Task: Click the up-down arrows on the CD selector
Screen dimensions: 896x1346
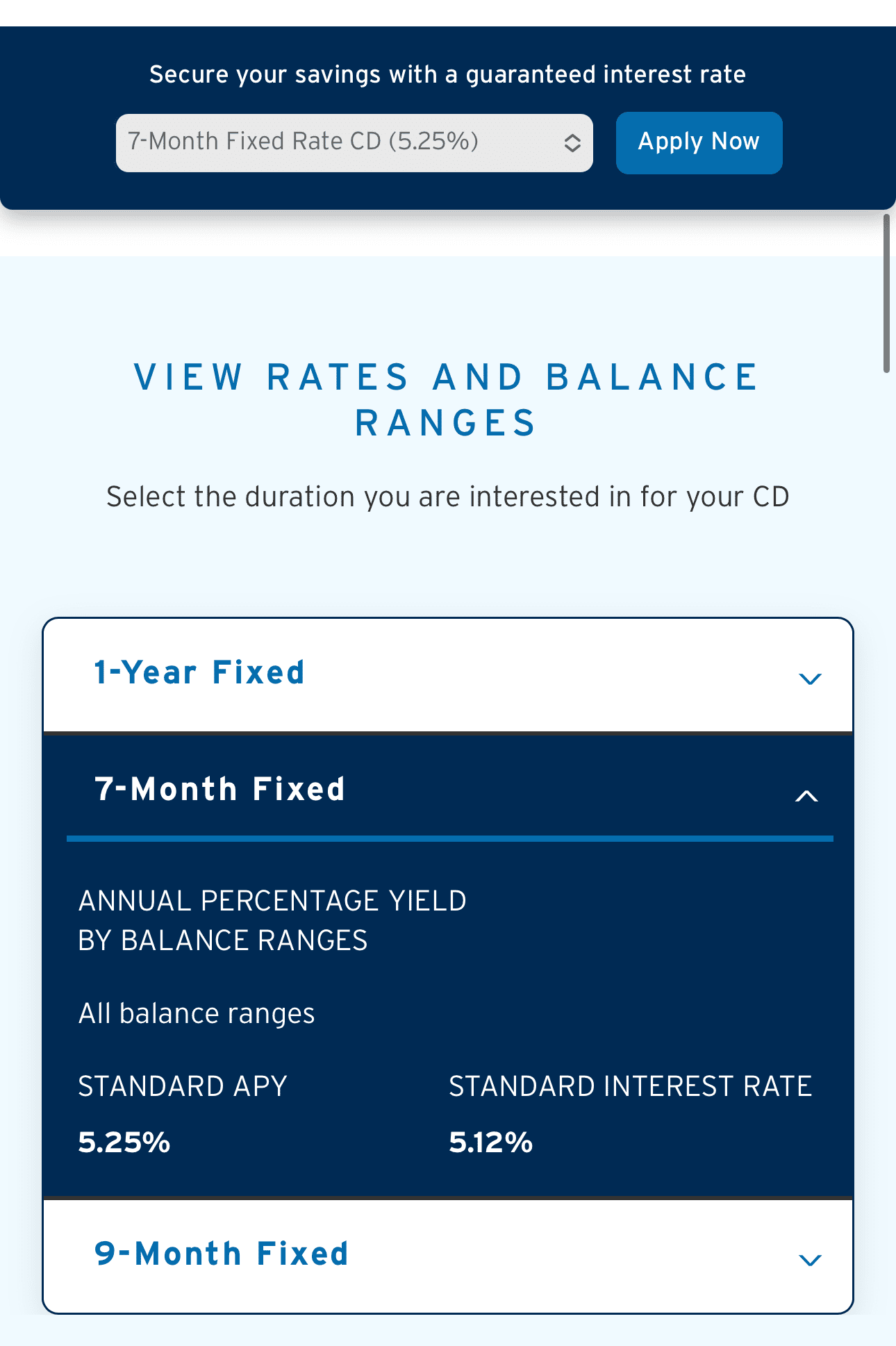Action: pos(572,142)
